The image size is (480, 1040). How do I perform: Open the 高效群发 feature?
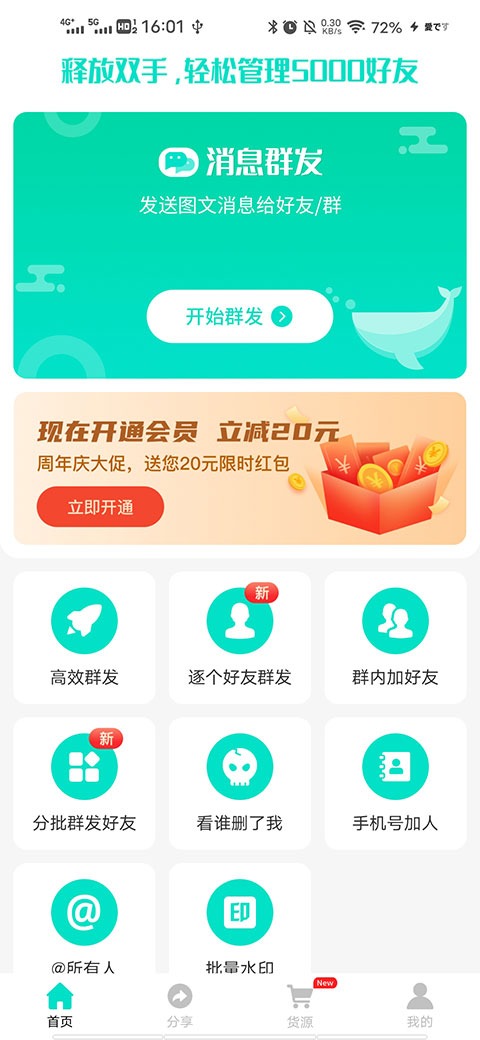pyautogui.click(x=84, y=637)
